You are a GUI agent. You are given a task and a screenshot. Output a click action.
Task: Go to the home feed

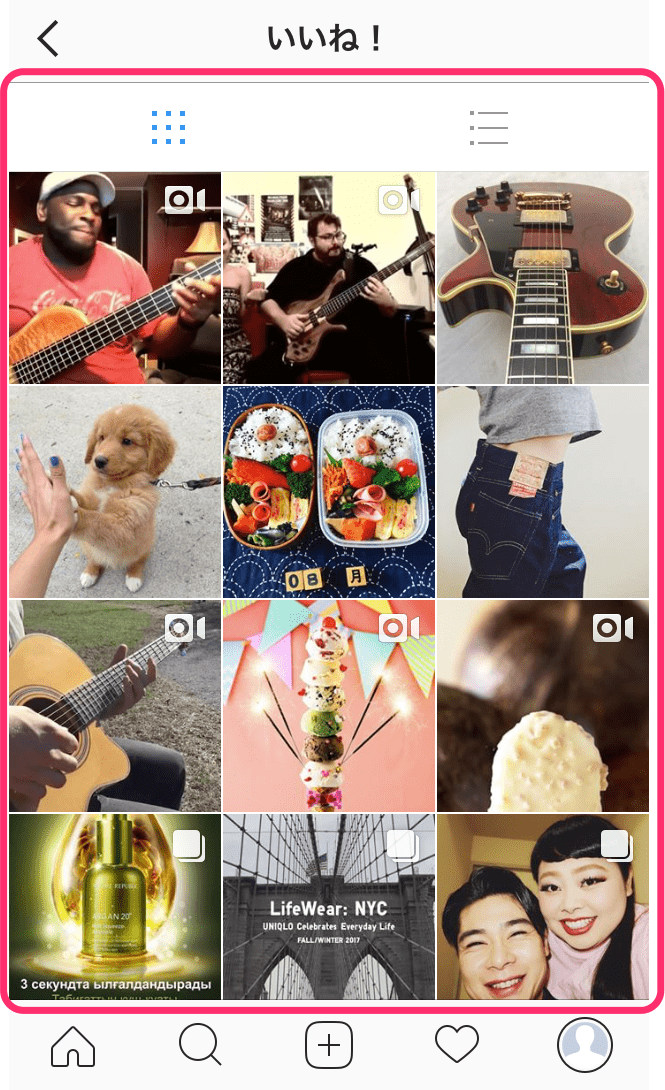73,1046
